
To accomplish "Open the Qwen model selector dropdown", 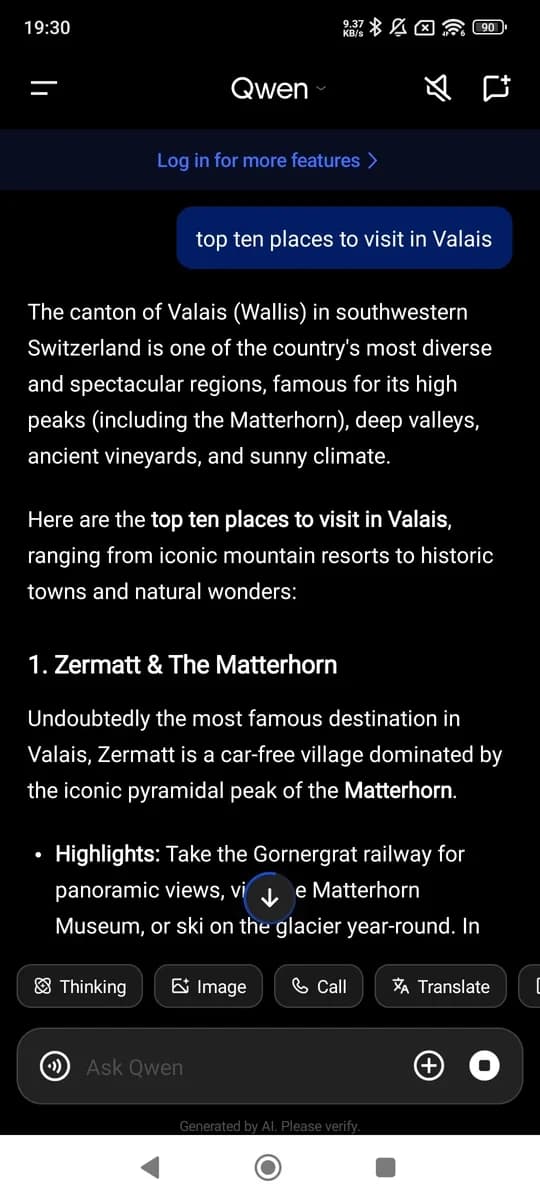I will click(279, 88).
